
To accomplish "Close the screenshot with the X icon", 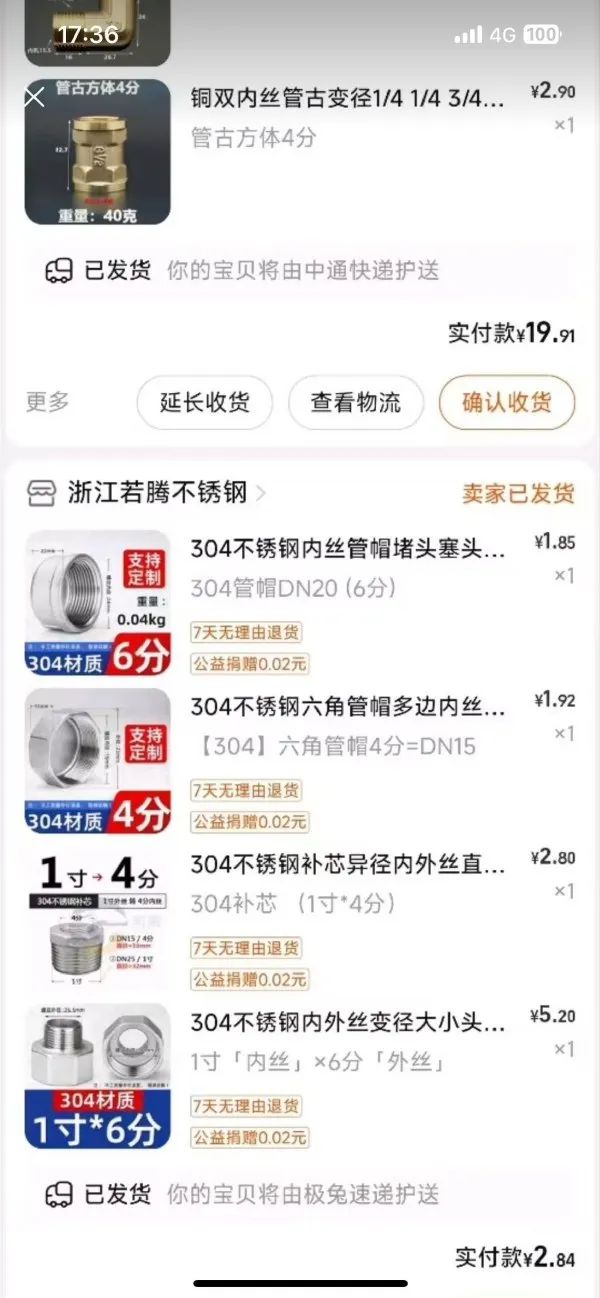I will pos(35,97).
